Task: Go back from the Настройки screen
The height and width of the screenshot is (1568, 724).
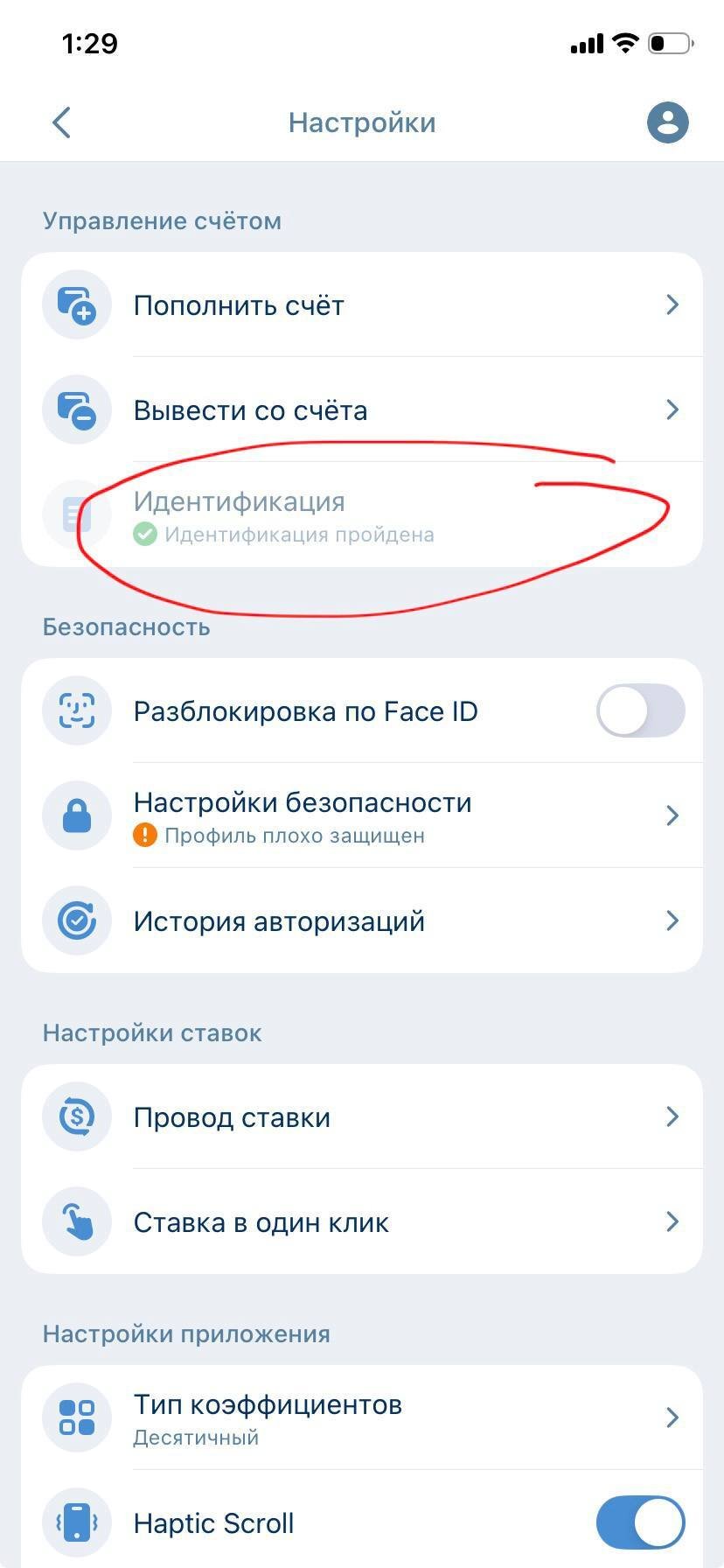Action: tap(61, 122)
